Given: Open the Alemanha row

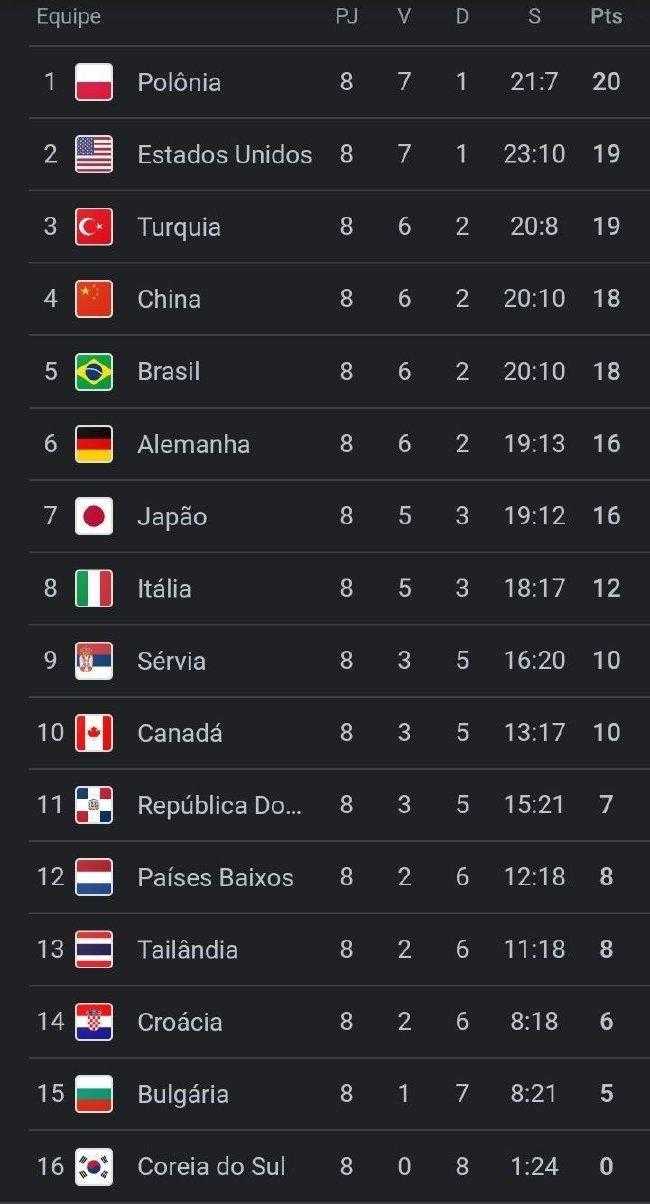Looking at the screenshot, I should coord(193,444).
